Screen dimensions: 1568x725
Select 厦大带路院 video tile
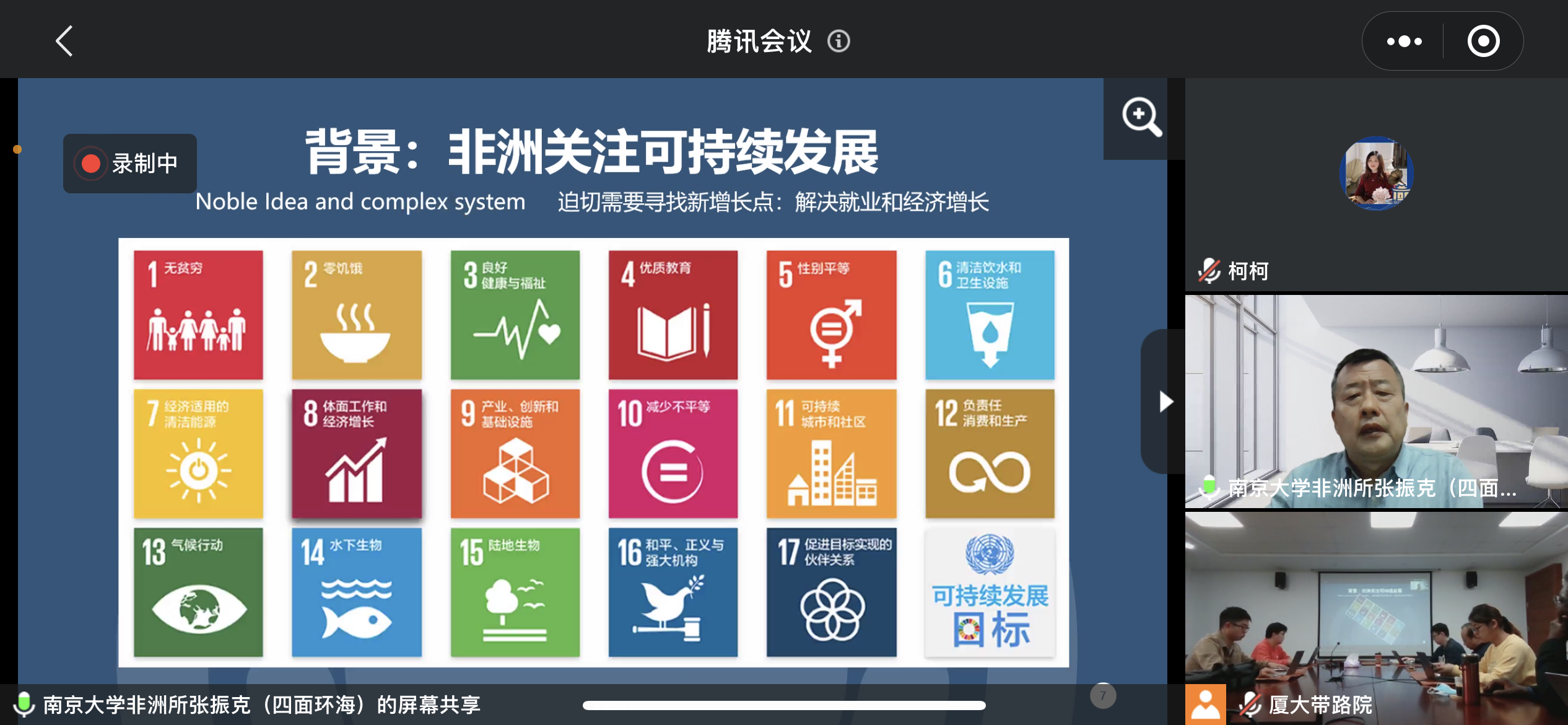pyautogui.click(x=1376, y=618)
